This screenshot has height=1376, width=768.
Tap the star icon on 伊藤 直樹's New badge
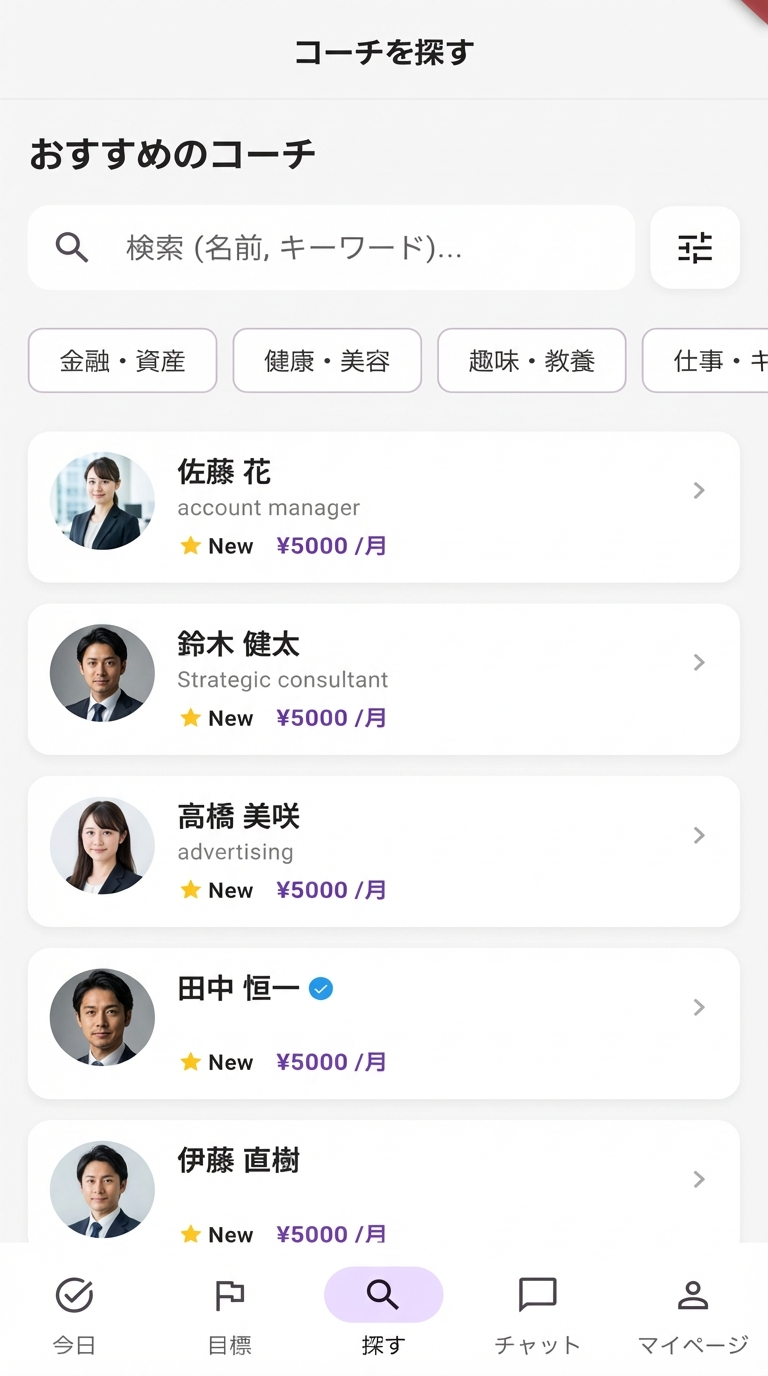click(x=190, y=1234)
